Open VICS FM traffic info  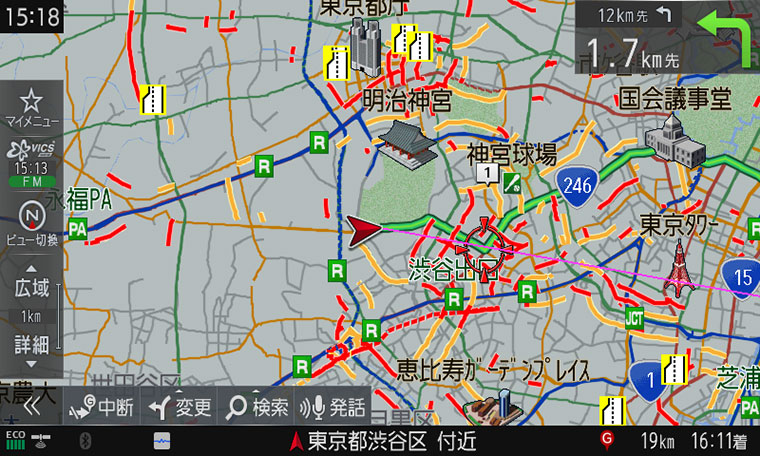[x=32, y=163]
